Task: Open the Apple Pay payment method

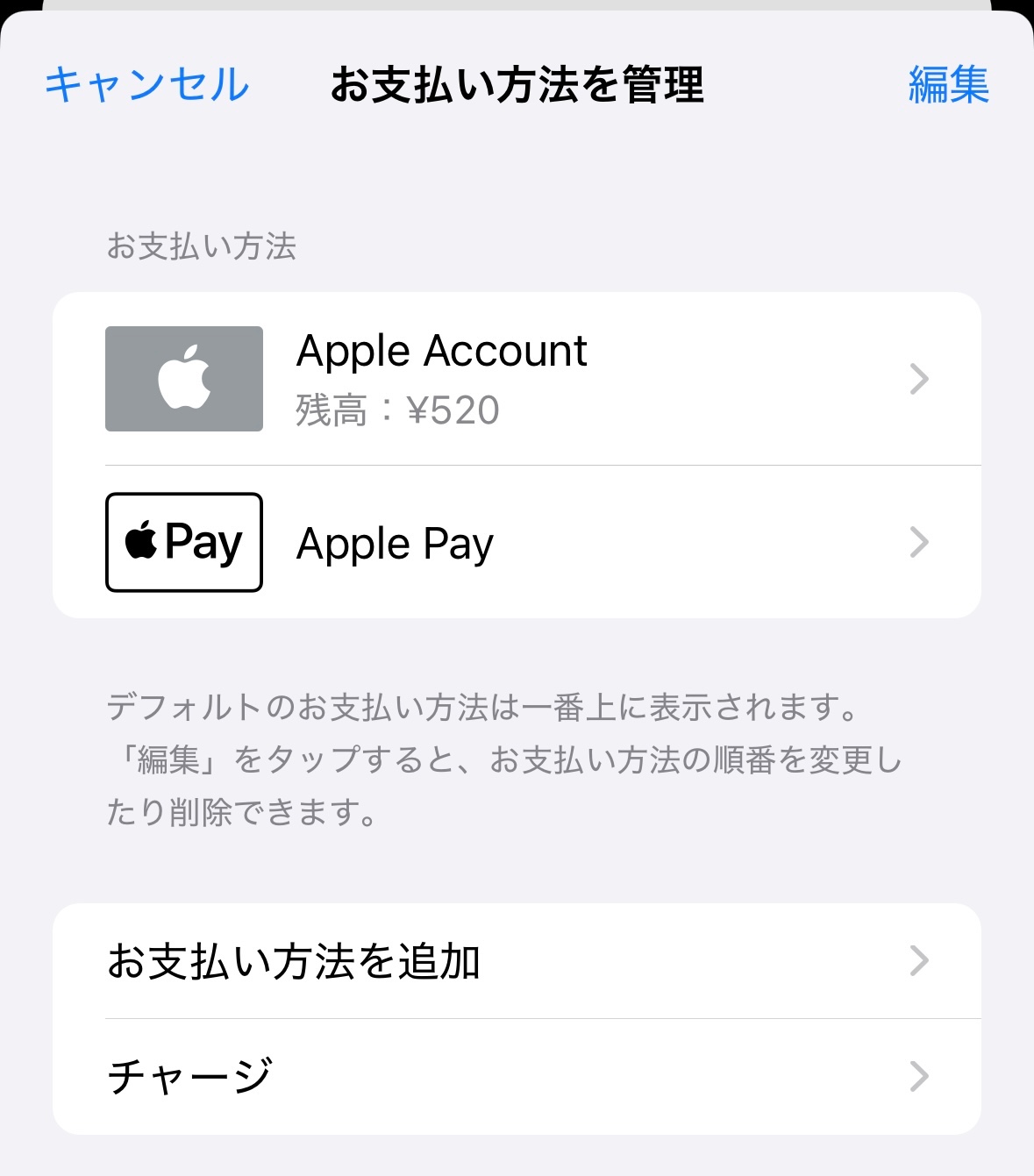Action: pyautogui.click(x=516, y=543)
